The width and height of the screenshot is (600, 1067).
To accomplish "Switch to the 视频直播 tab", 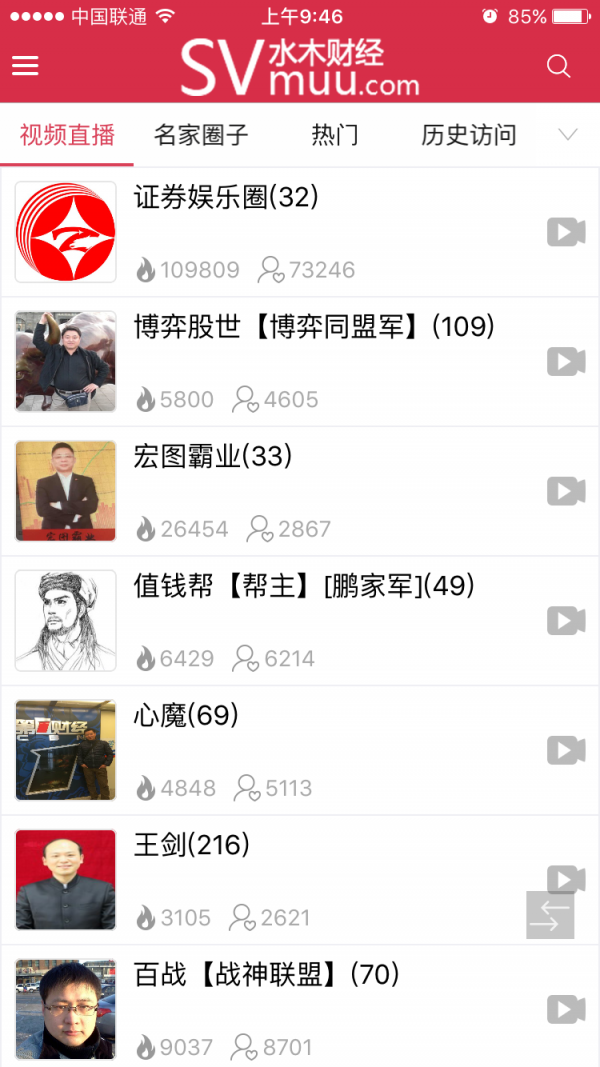I will pos(67,135).
